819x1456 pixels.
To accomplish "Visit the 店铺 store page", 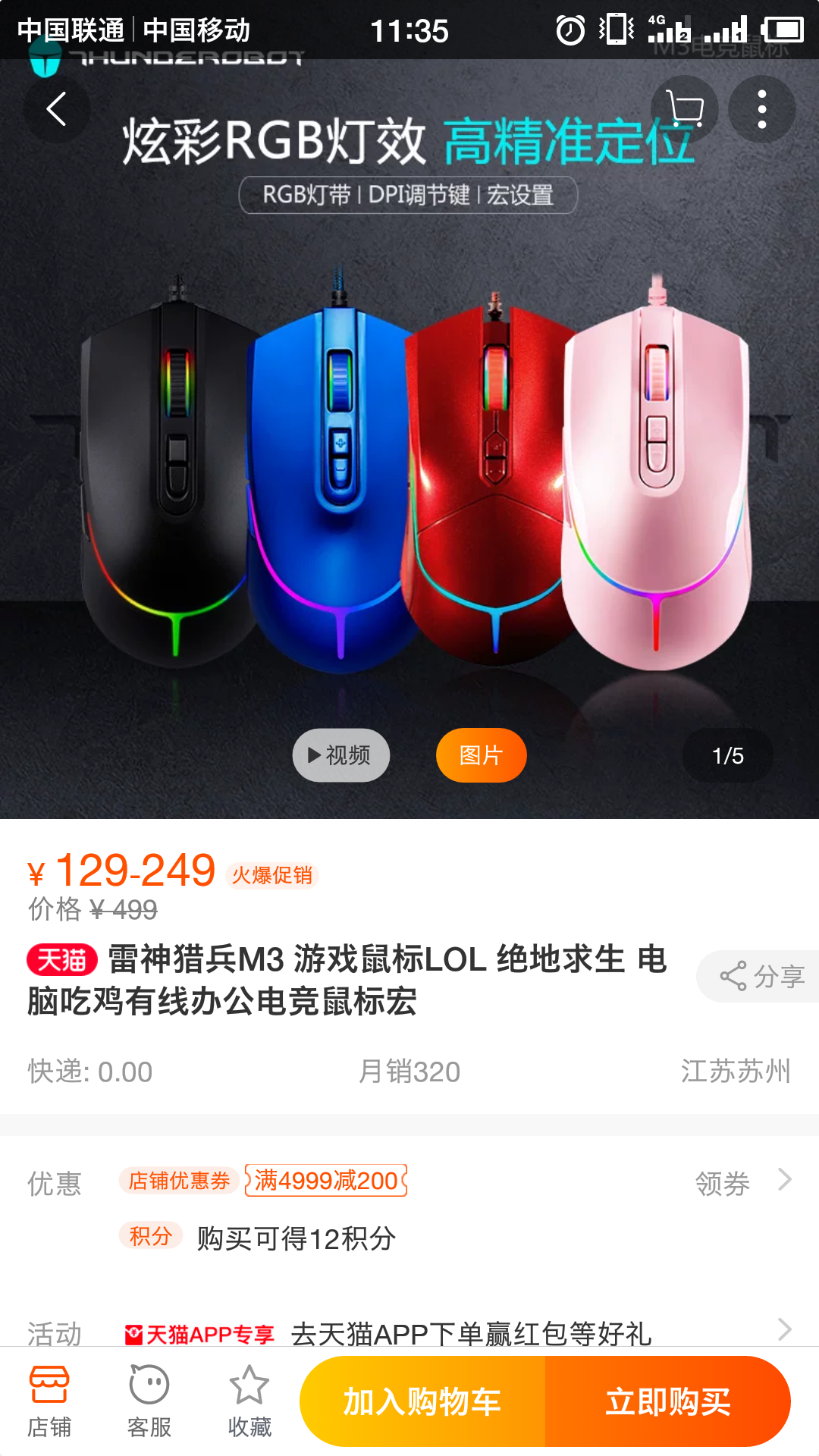I will coord(49,1401).
